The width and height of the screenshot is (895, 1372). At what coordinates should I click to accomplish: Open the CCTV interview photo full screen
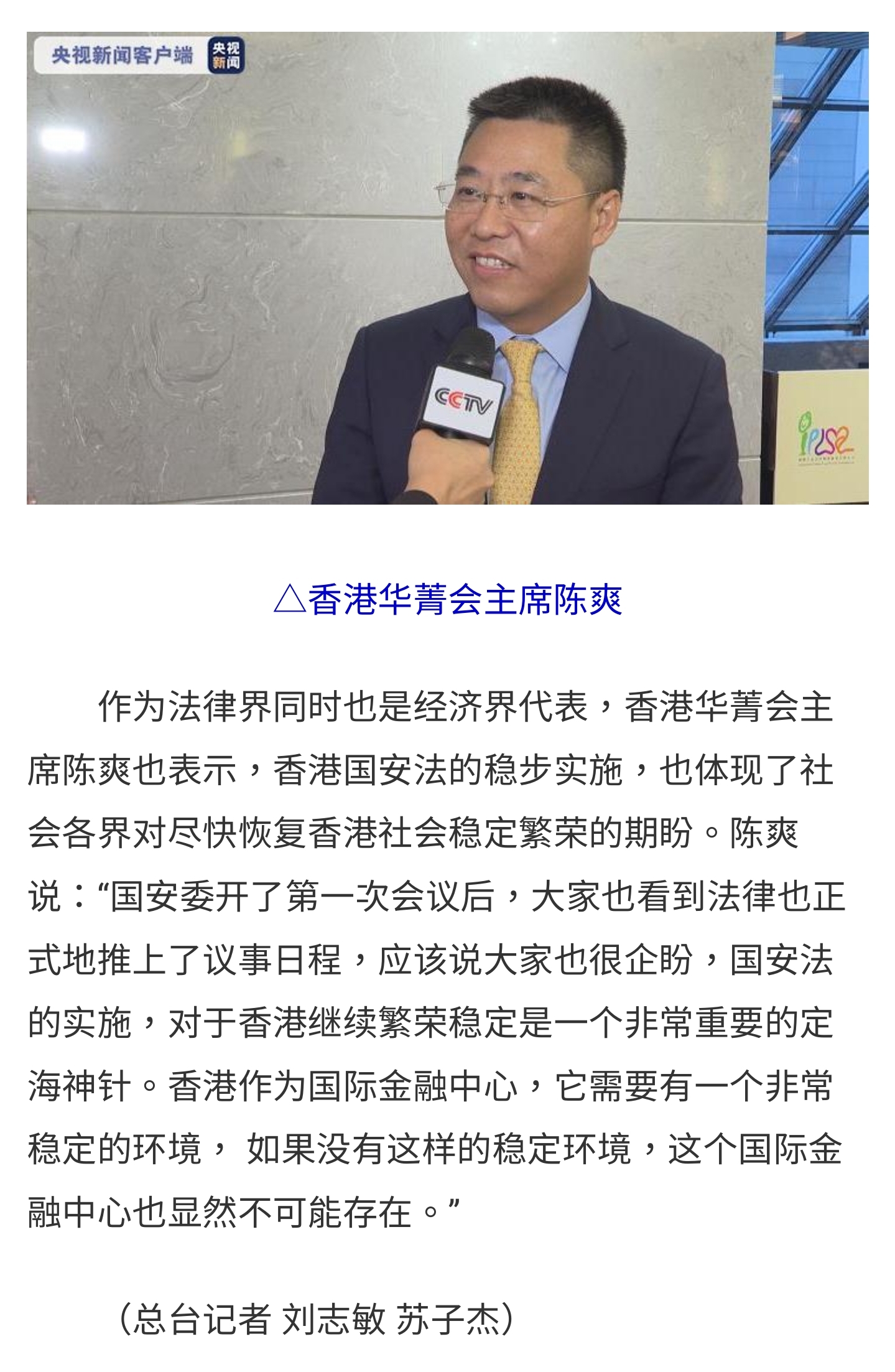click(x=447, y=268)
